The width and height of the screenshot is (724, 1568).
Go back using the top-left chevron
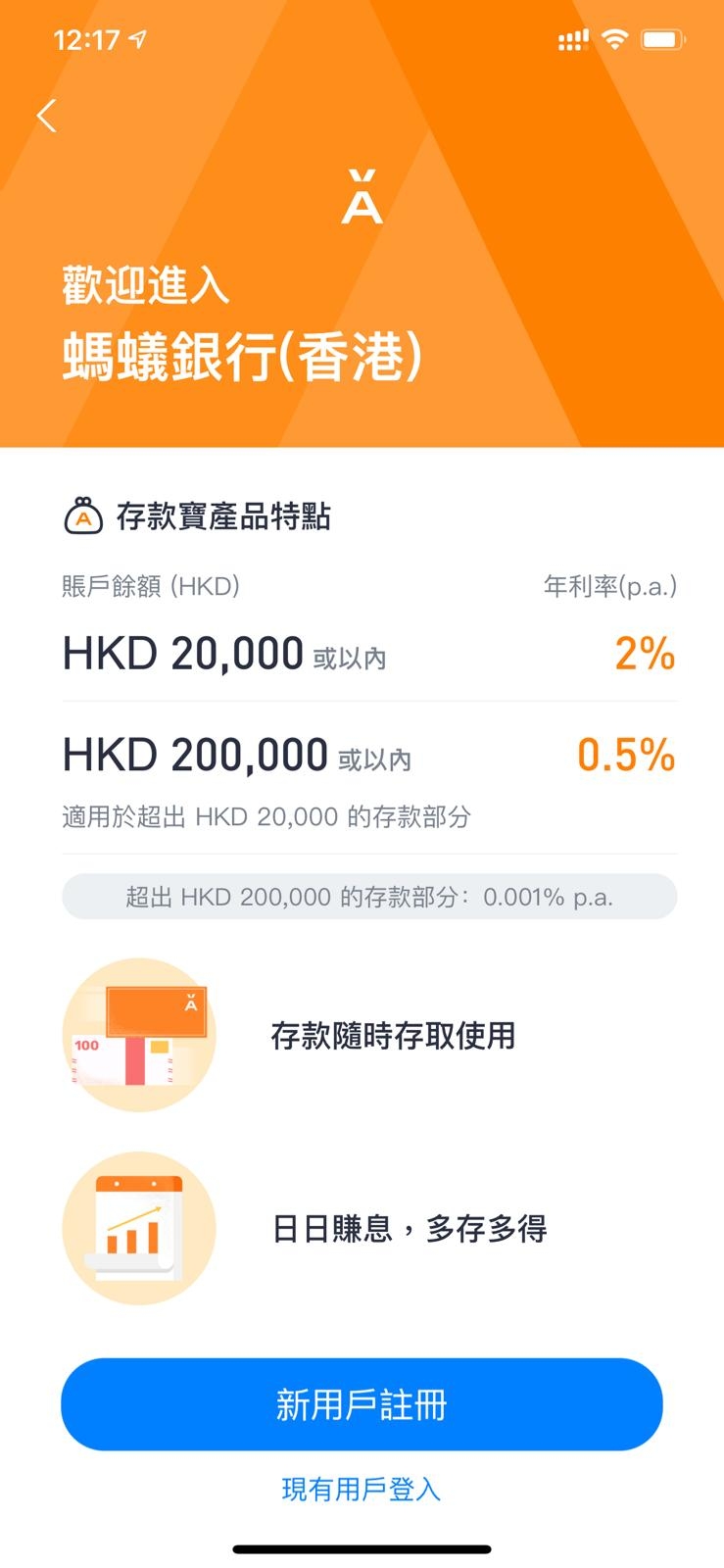pyautogui.click(x=44, y=115)
